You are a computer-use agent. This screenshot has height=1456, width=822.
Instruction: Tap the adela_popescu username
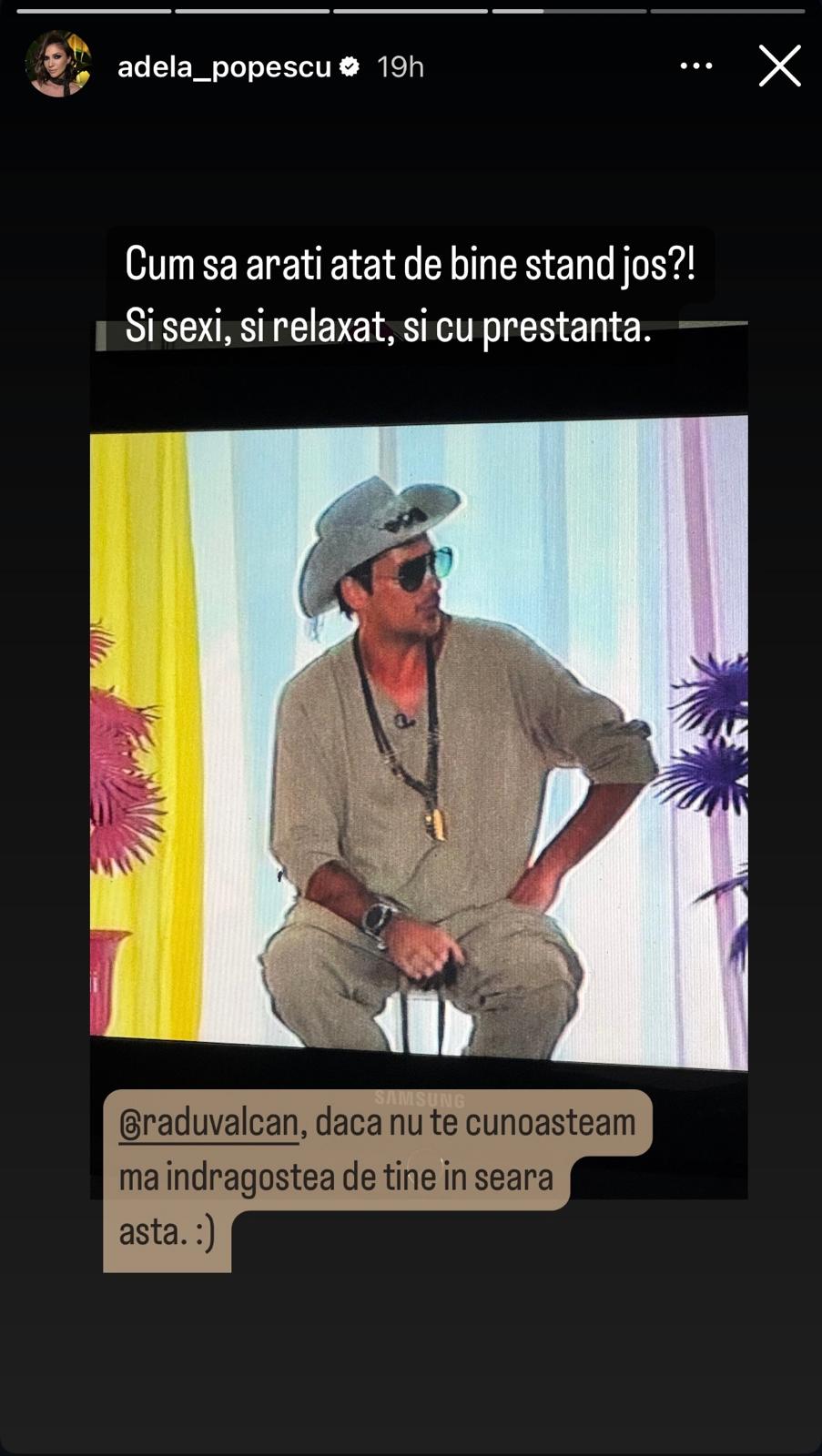point(224,67)
